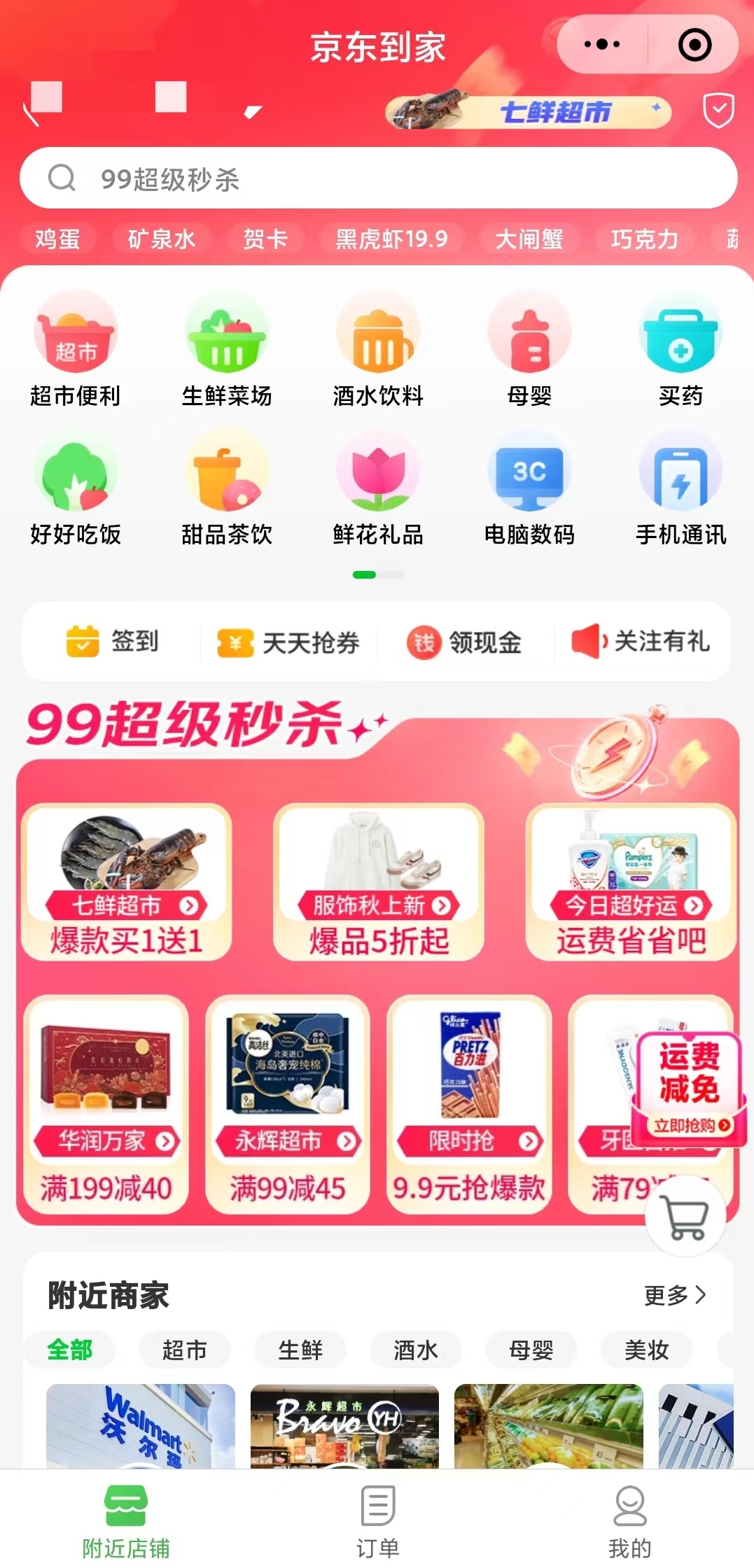Filter nearby merchants by 生鲜

click(300, 1349)
